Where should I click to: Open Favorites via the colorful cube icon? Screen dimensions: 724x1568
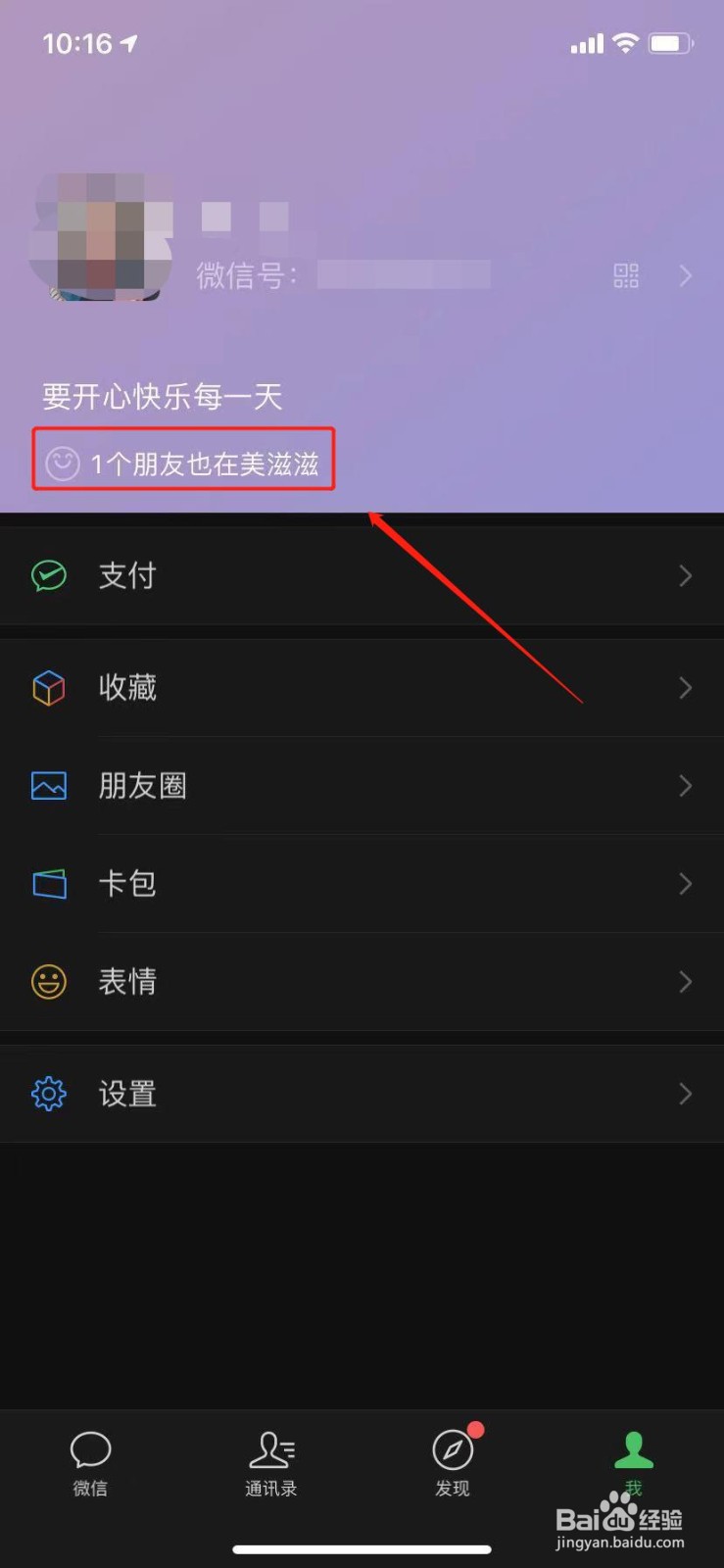click(49, 688)
